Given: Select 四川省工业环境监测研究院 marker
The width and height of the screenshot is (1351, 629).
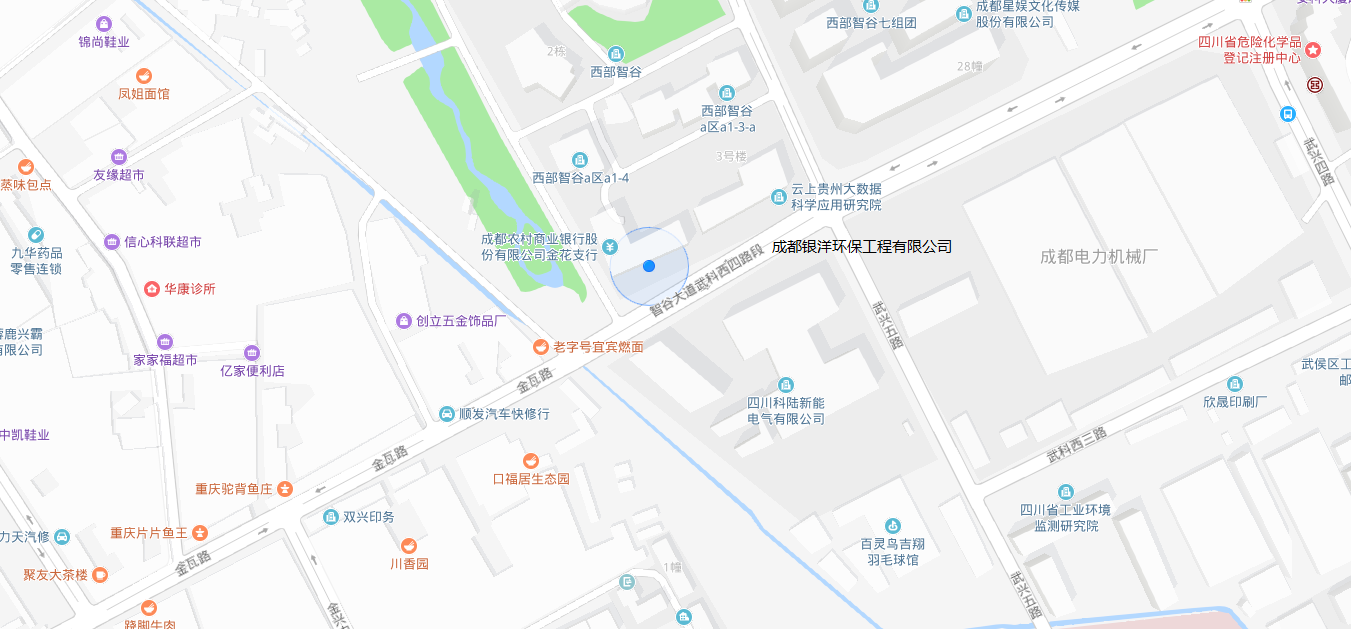Looking at the screenshot, I should point(1066,492).
